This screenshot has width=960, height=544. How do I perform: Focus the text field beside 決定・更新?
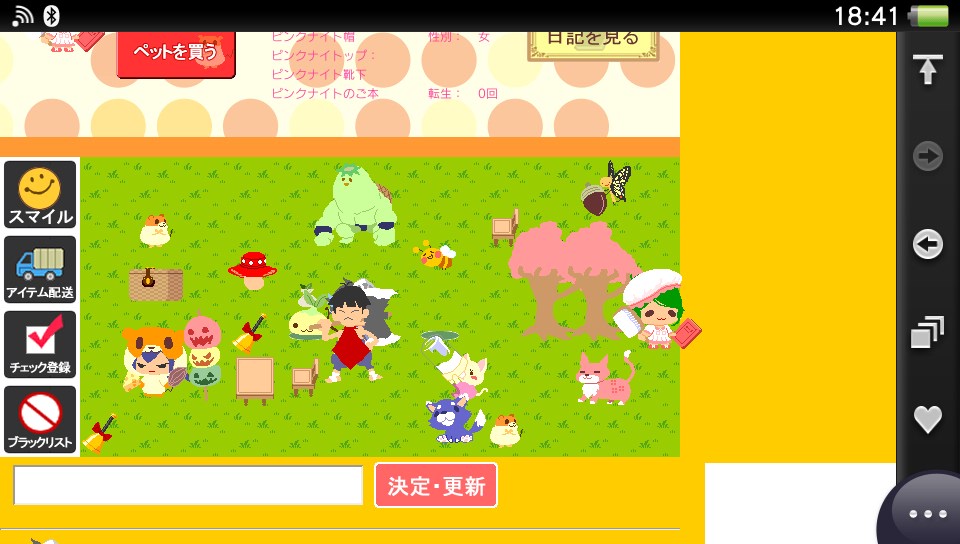[188, 486]
